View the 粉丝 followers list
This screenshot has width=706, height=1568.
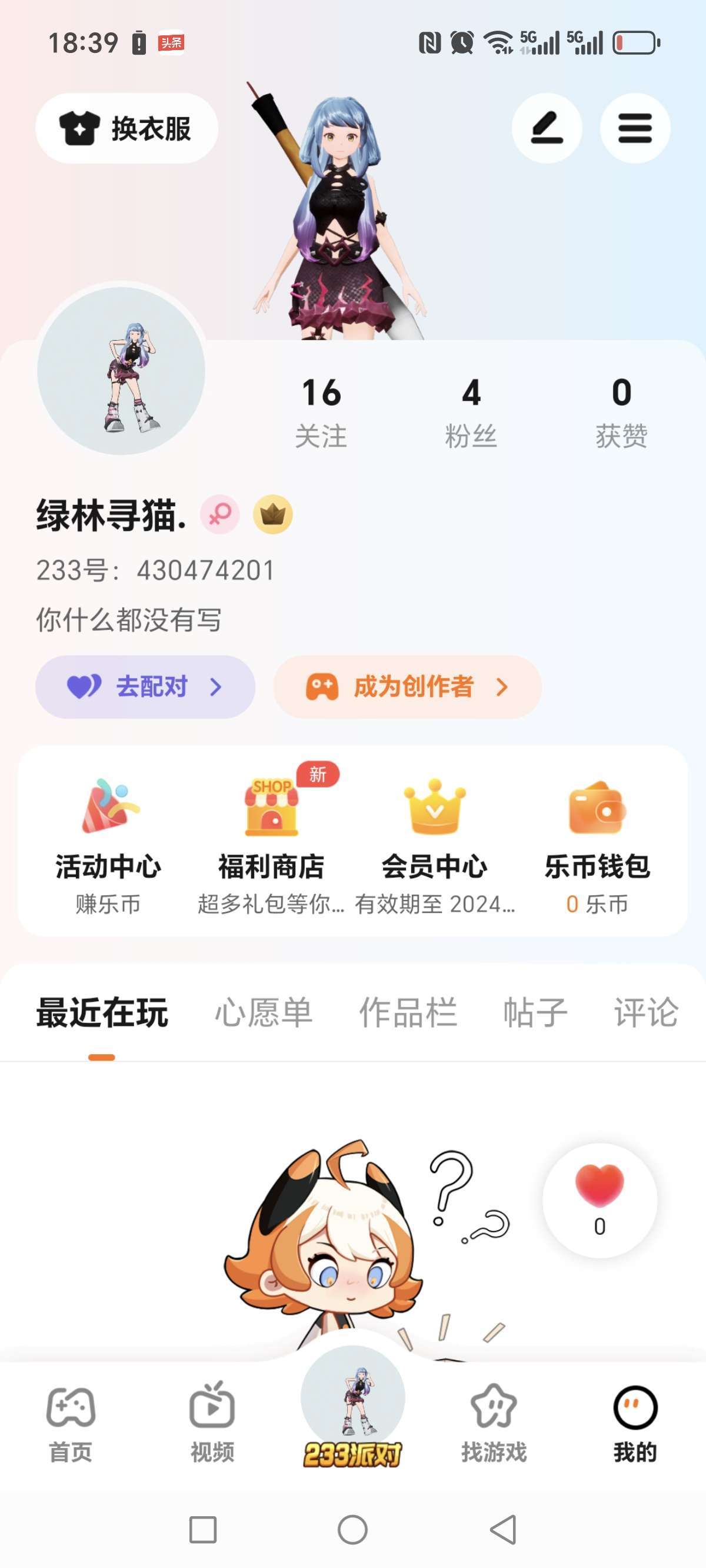click(x=471, y=412)
